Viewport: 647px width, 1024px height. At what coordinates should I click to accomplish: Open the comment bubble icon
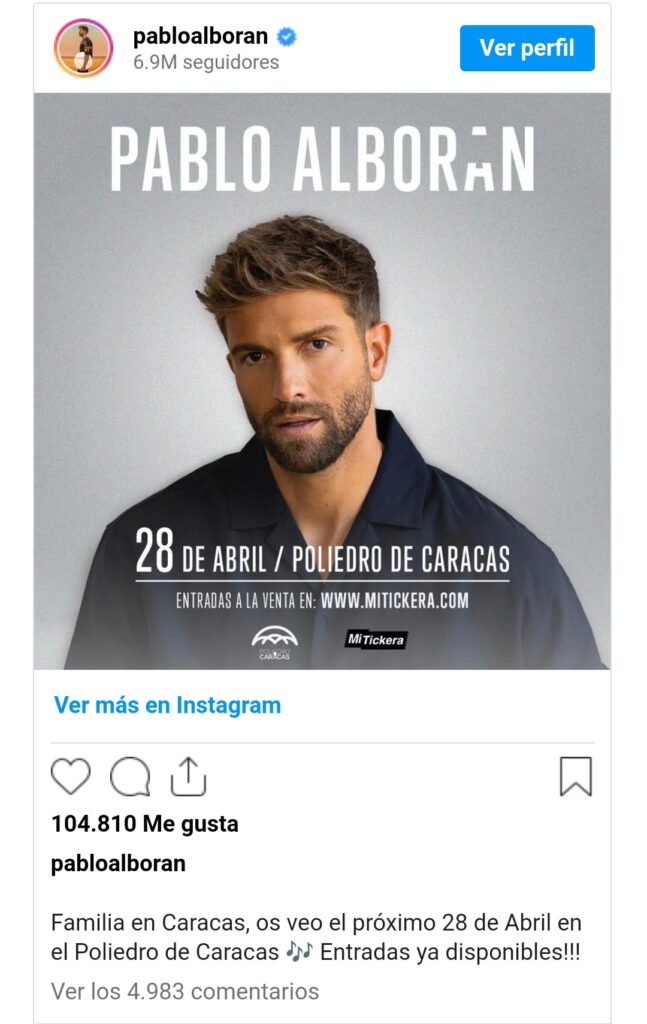[x=130, y=777]
